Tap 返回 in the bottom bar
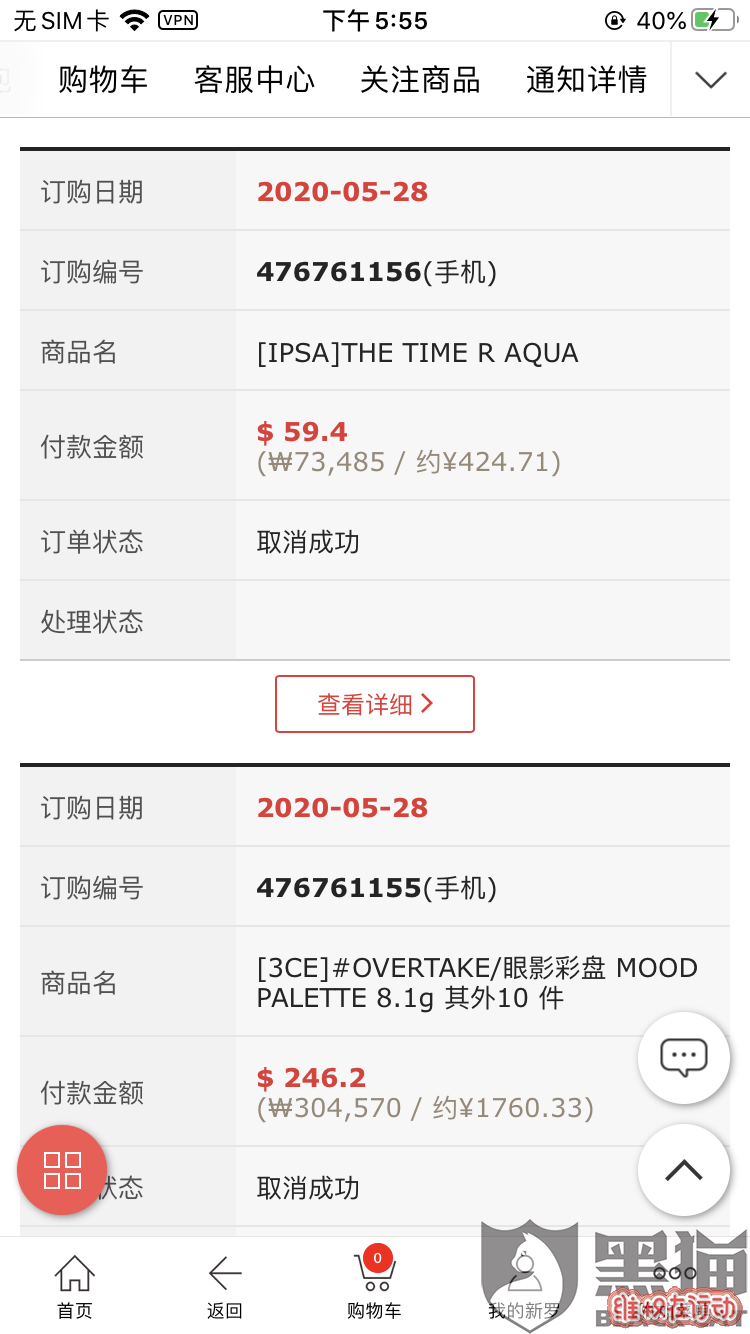 [224, 1287]
